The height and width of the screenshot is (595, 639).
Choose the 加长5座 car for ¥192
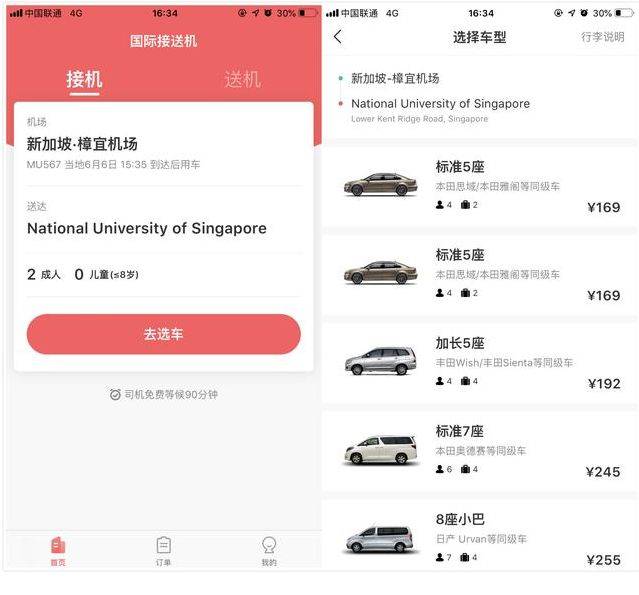pyautogui.click(x=480, y=361)
